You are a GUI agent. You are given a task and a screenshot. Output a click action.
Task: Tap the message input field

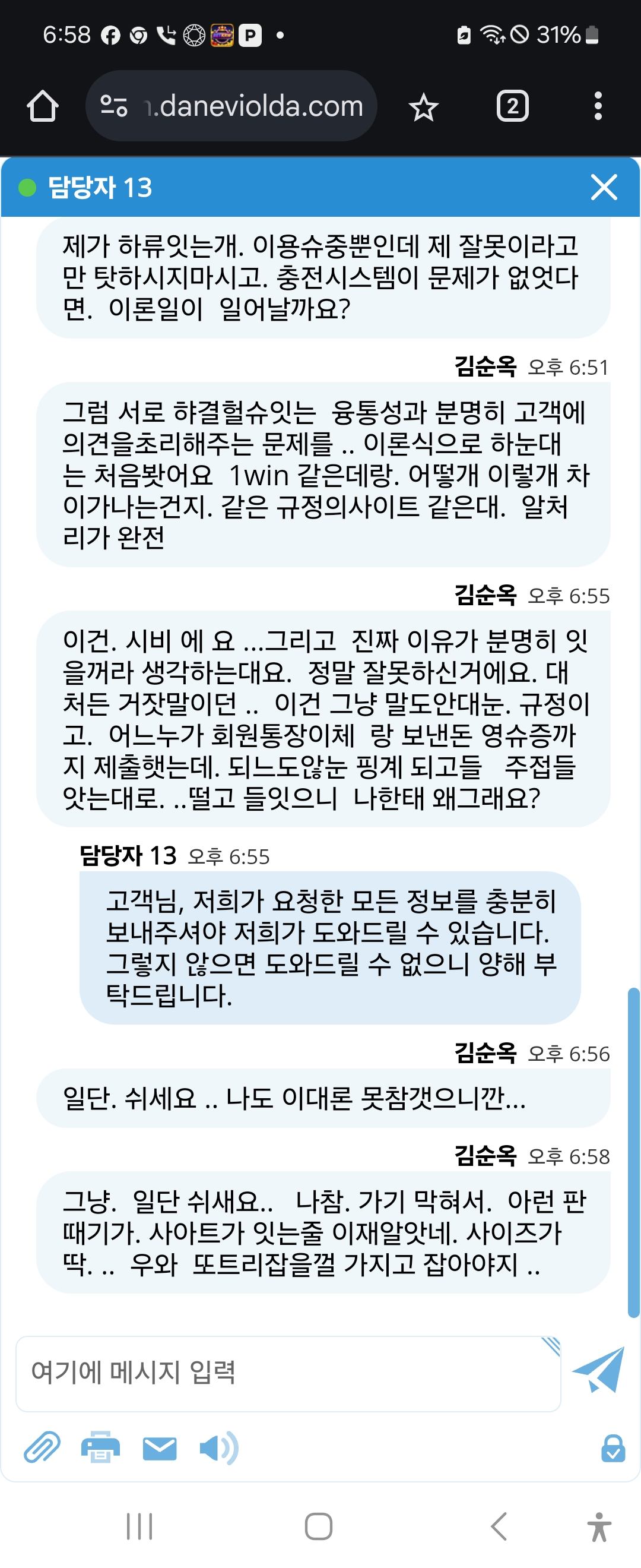tap(287, 1373)
